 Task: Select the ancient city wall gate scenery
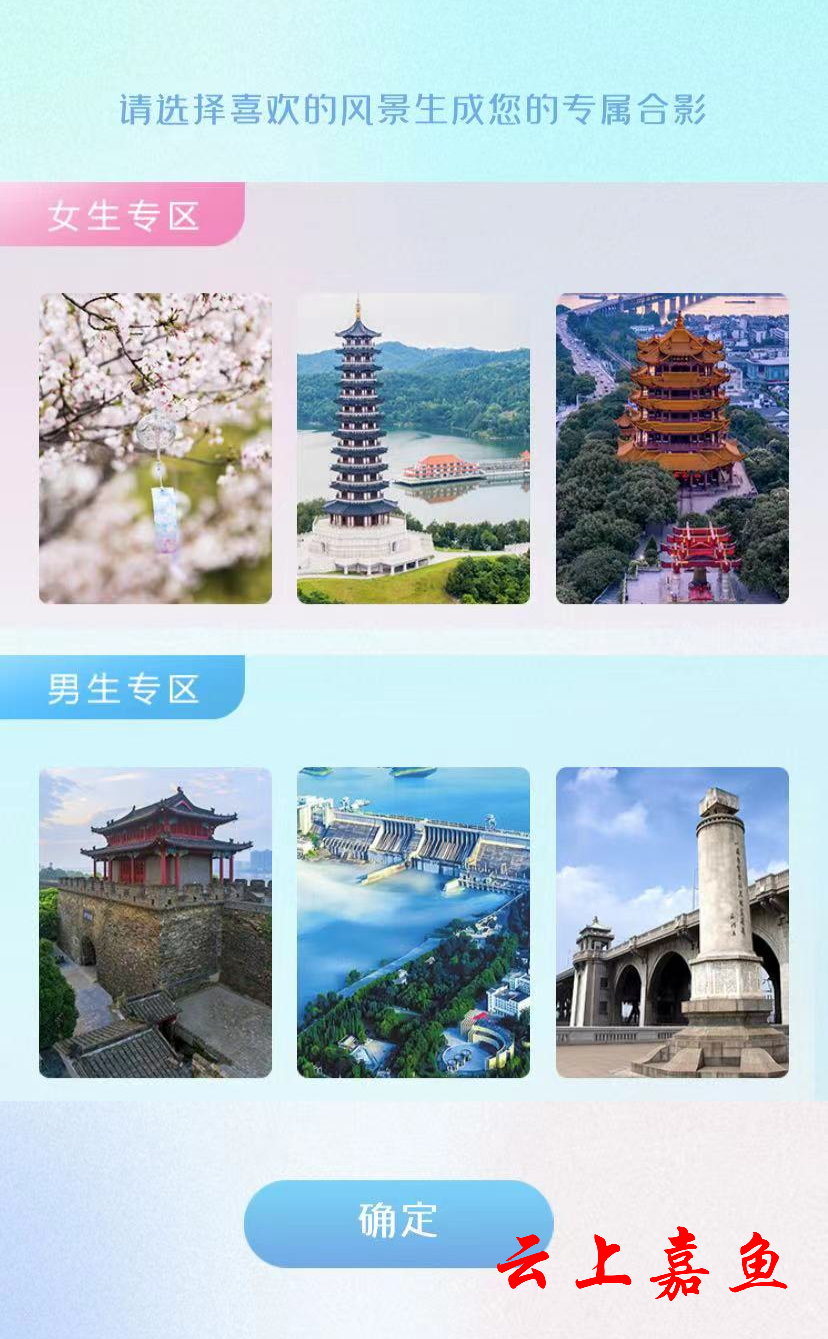pos(155,922)
